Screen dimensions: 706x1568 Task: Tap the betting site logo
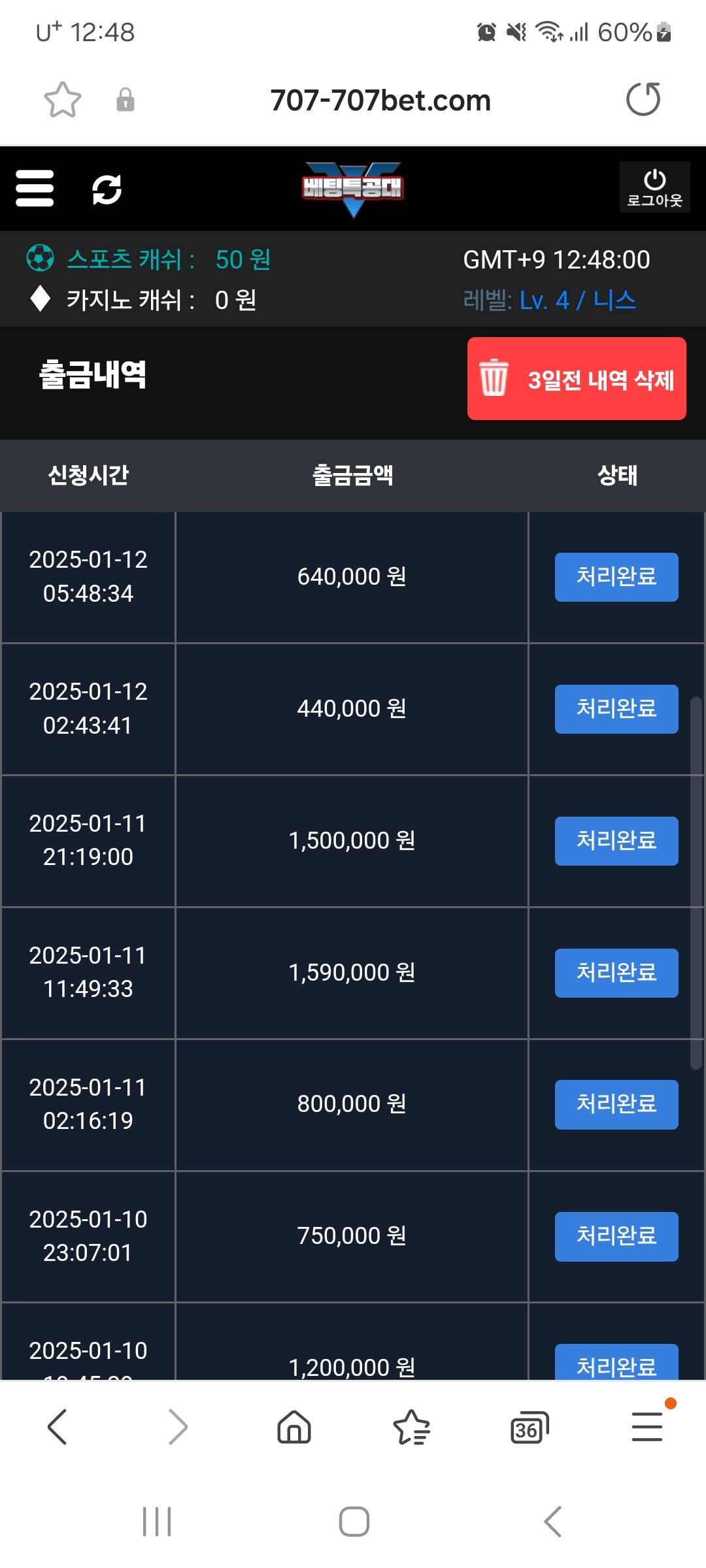(x=353, y=188)
